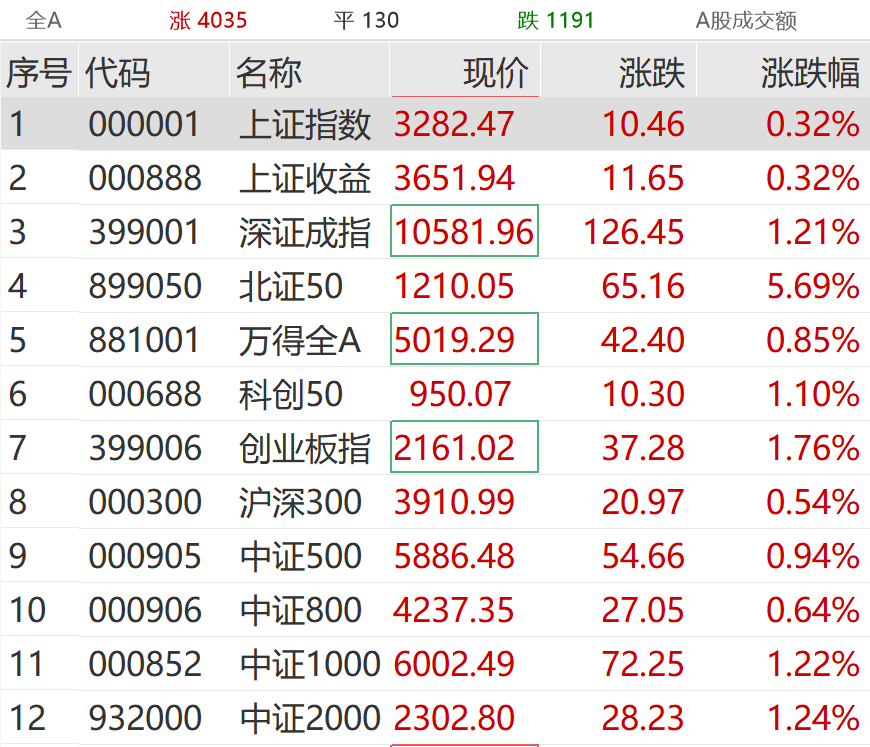Sort by 涨跌幅 column header
Image resolution: width=870 pixels, height=747 pixels.
(x=809, y=72)
